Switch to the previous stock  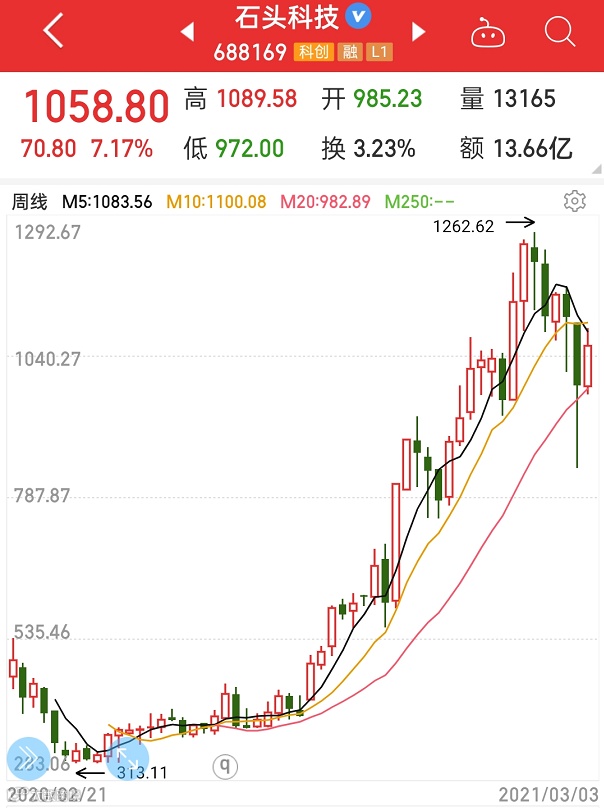coord(187,32)
